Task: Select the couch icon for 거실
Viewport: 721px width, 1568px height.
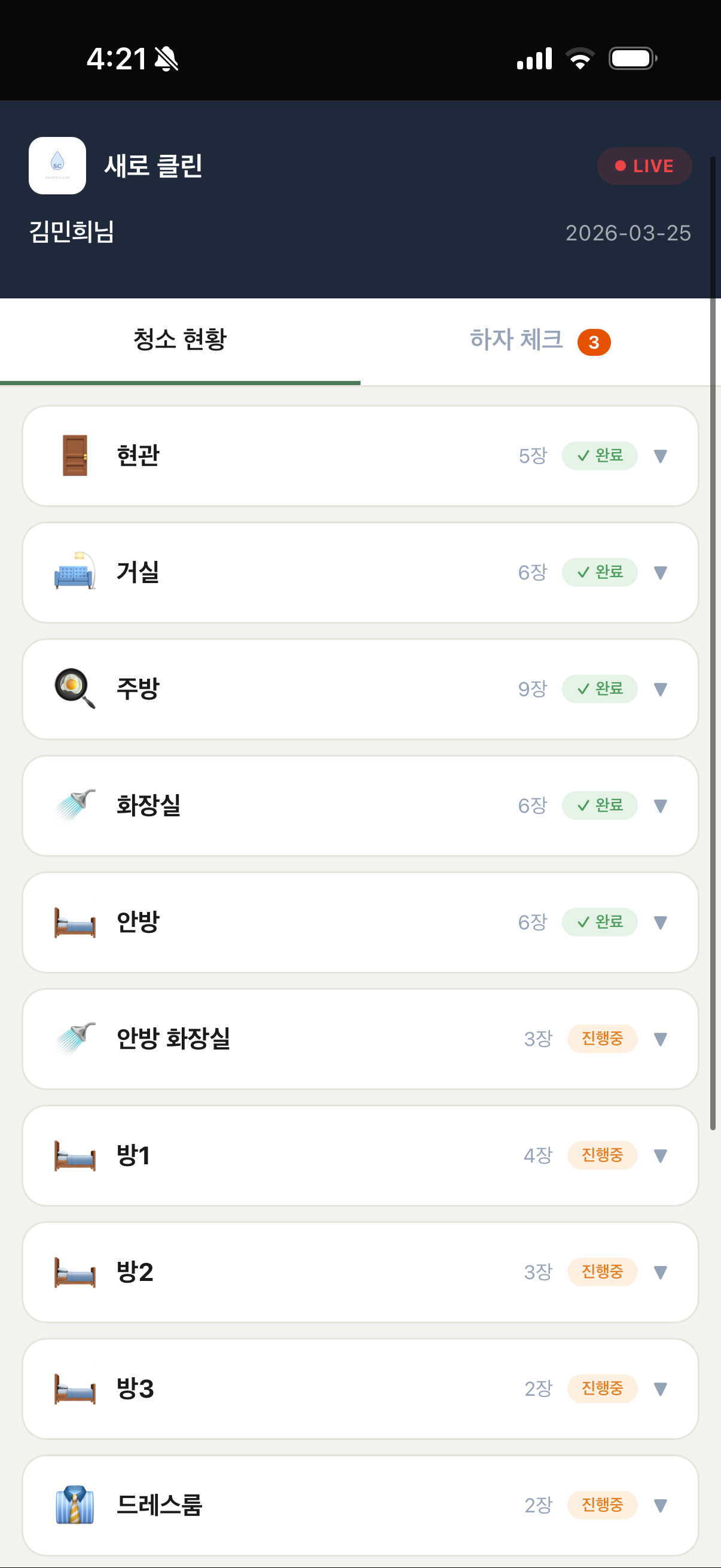Action: point(72,572)
